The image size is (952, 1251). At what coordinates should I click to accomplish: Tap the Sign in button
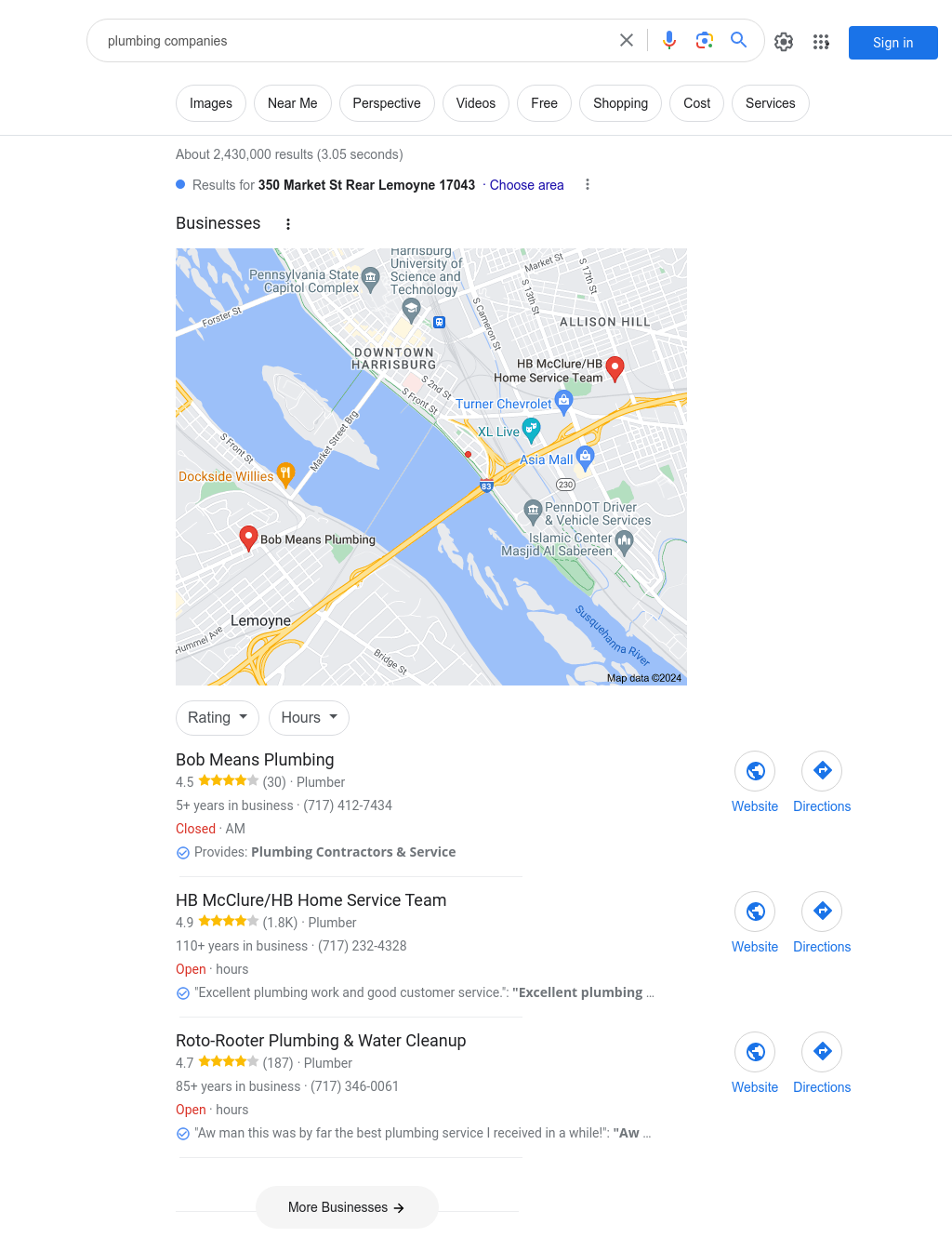[892, 43]
